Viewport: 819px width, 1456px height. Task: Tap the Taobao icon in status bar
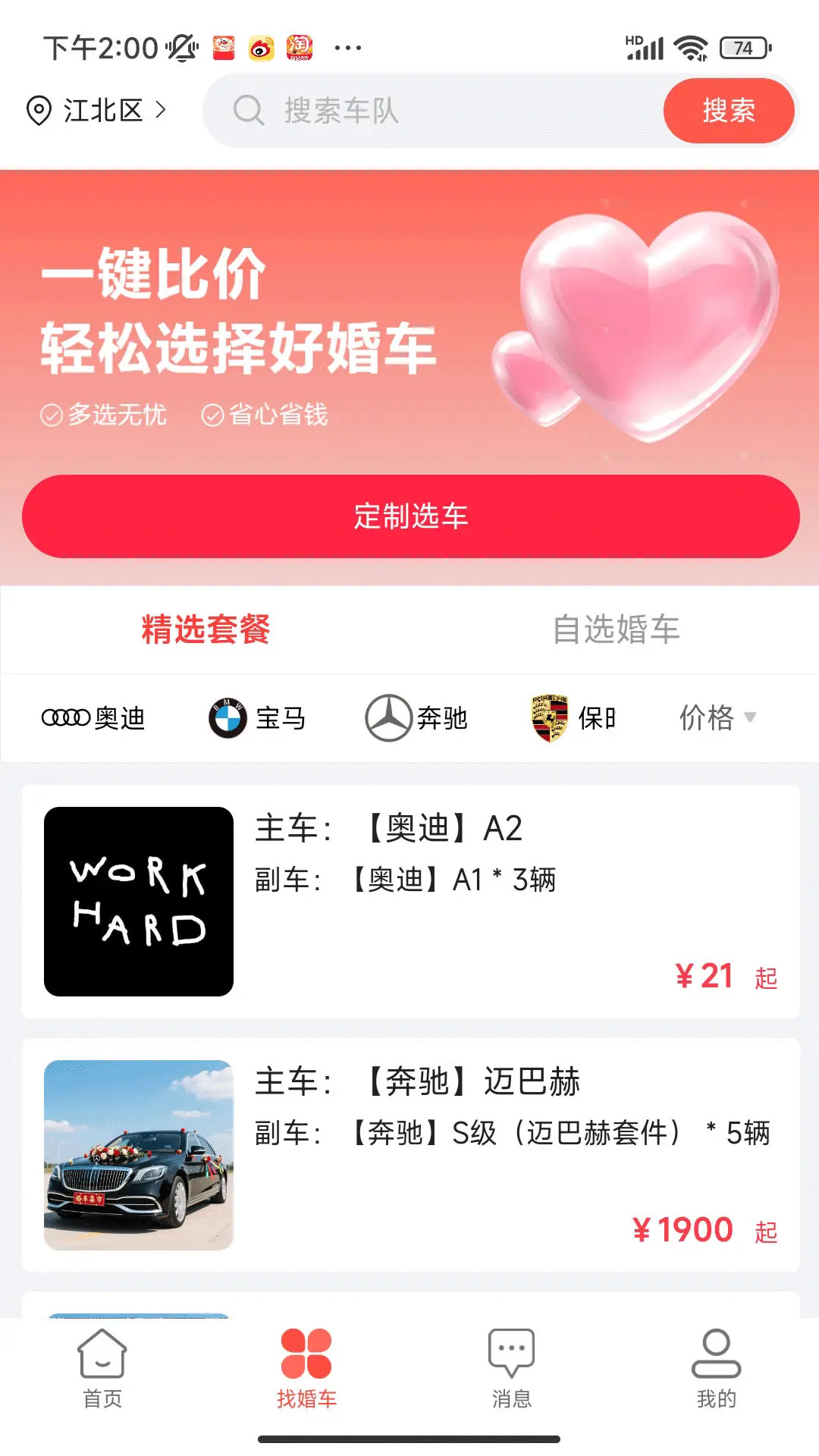click(299, 47)
